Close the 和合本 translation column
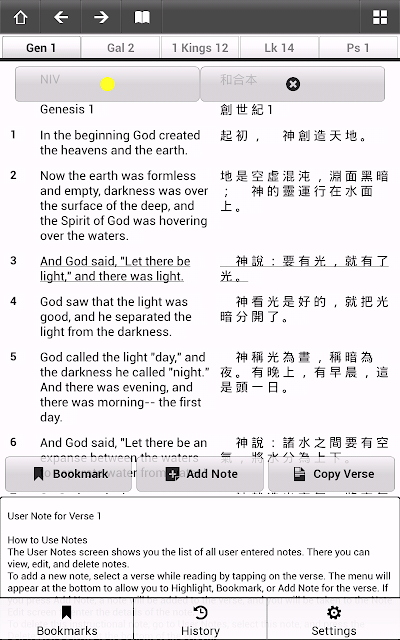The width and height of the screenshot is (400, 640). (293, 84)
